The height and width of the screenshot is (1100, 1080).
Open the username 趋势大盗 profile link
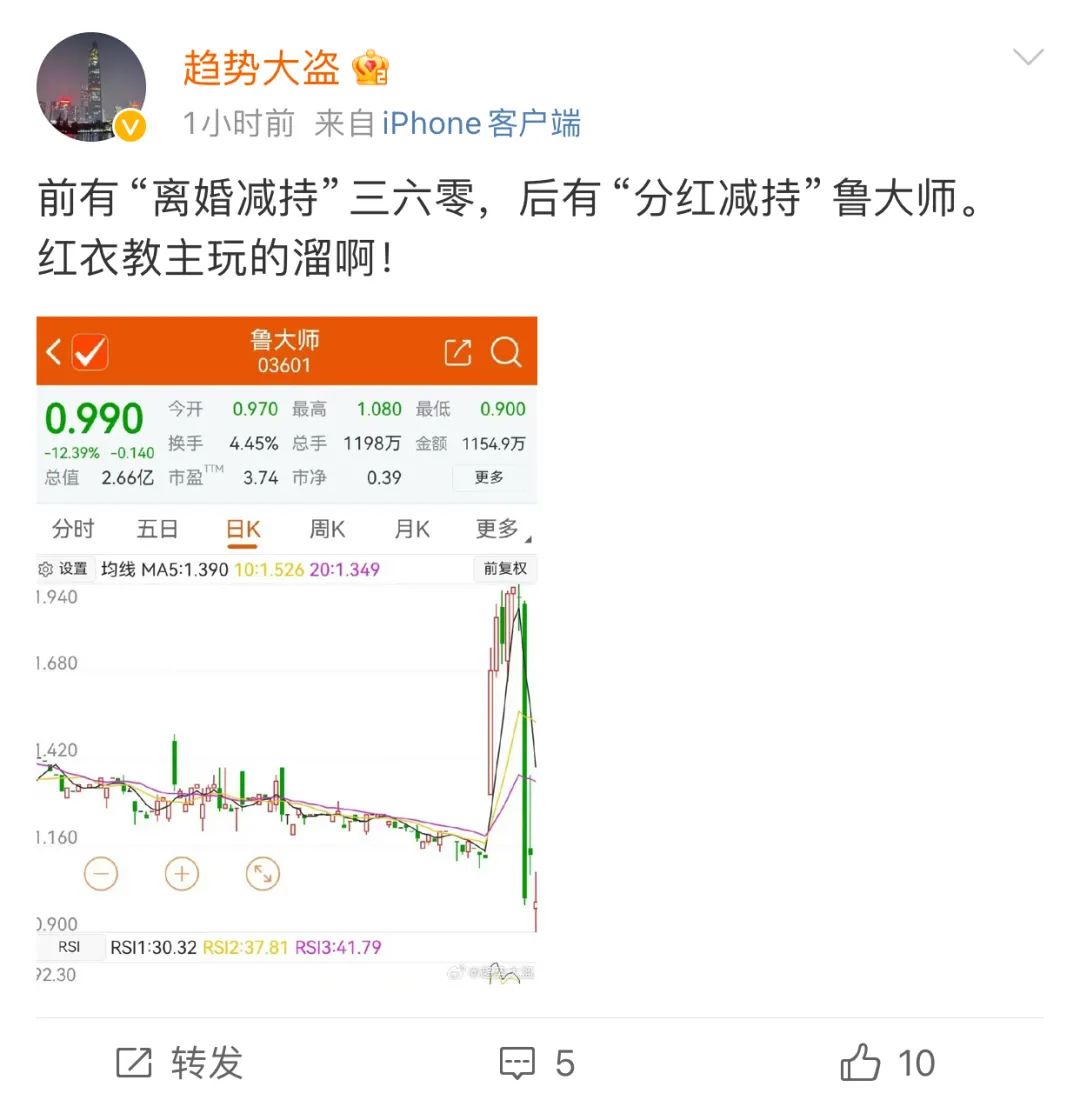[262, 68]
